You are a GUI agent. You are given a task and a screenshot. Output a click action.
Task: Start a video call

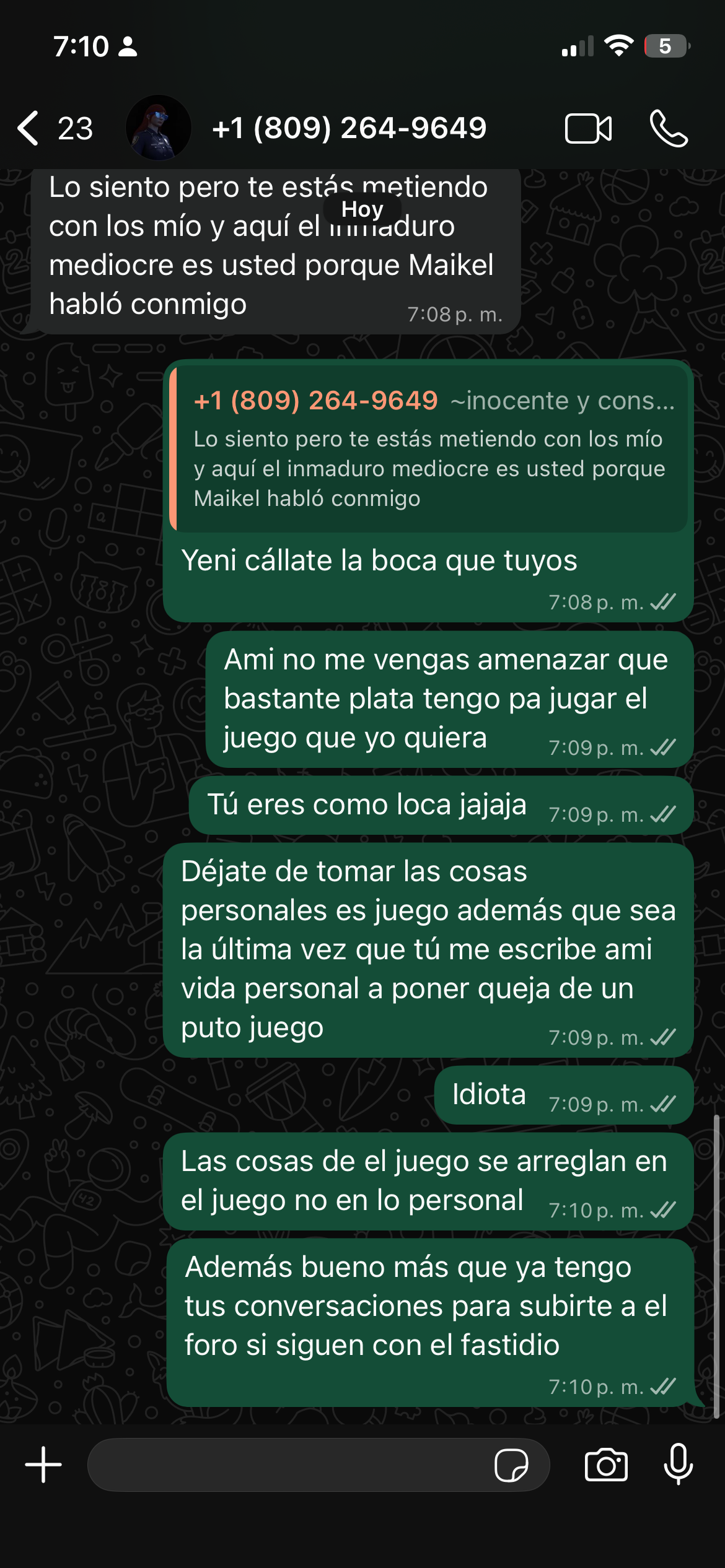[x=588, y=129]
